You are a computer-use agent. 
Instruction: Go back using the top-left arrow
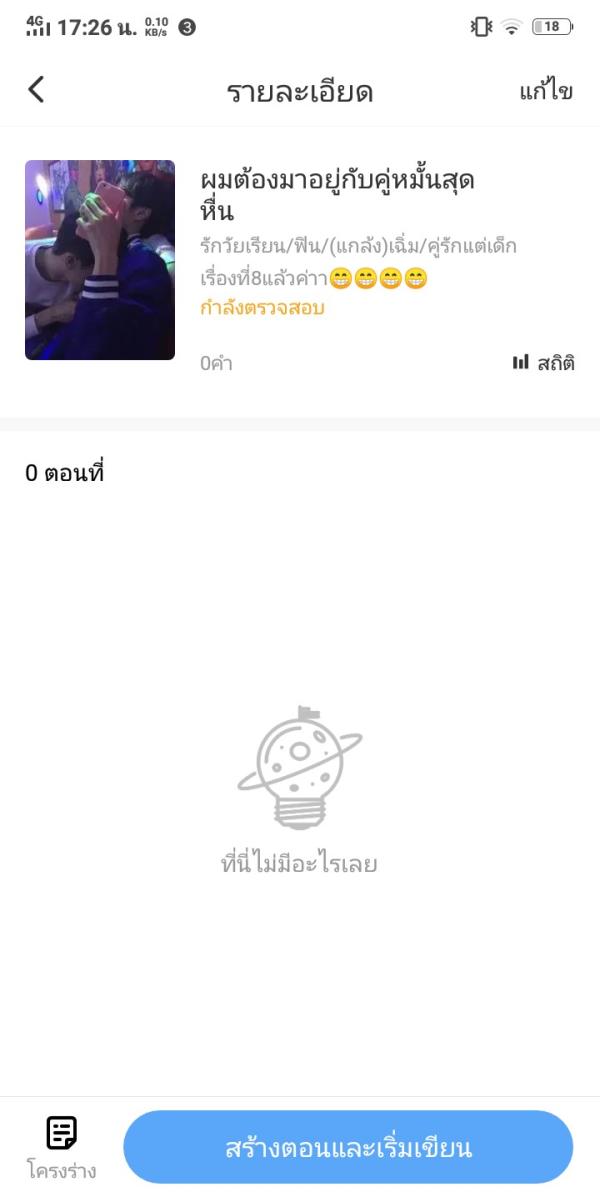[x=36, y=90]
